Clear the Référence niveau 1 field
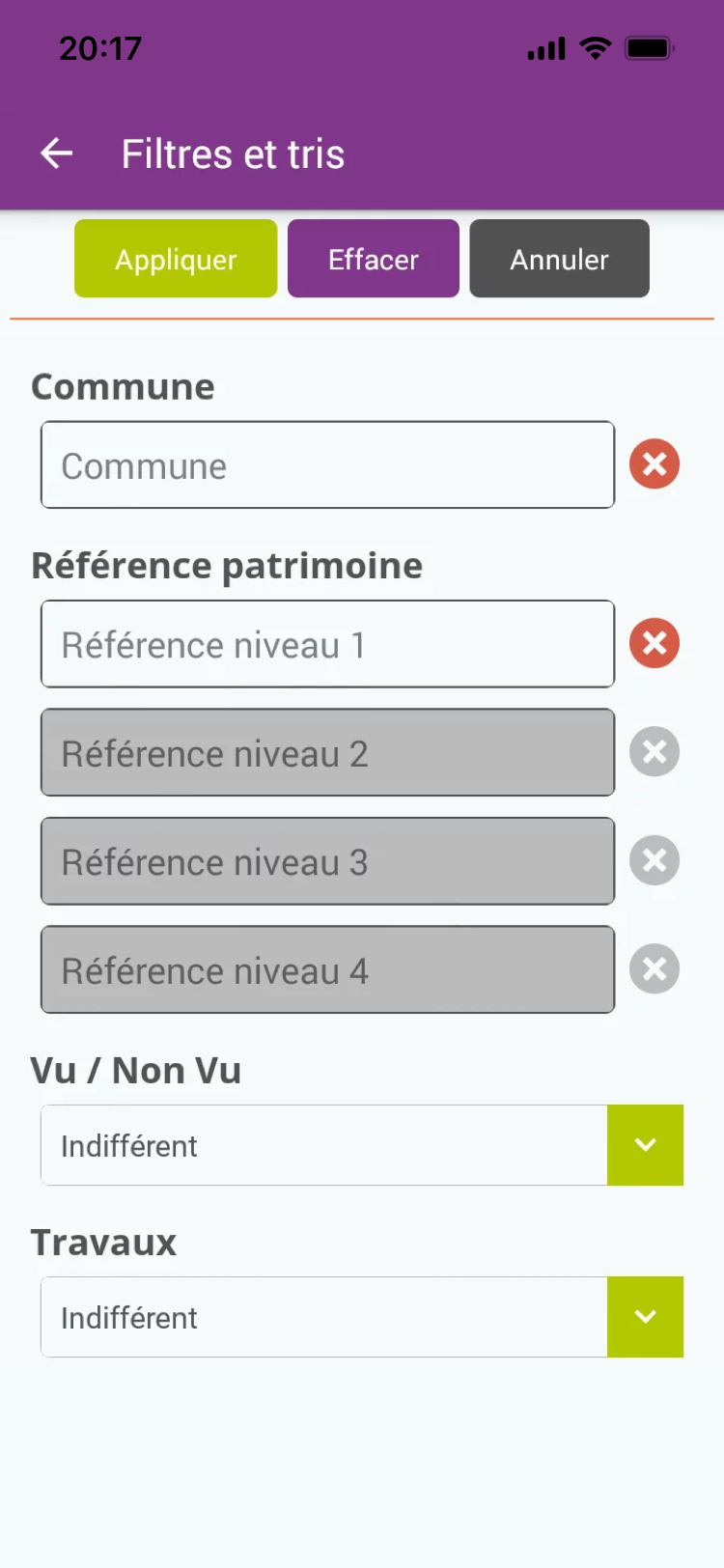 (x=654, y=643)
